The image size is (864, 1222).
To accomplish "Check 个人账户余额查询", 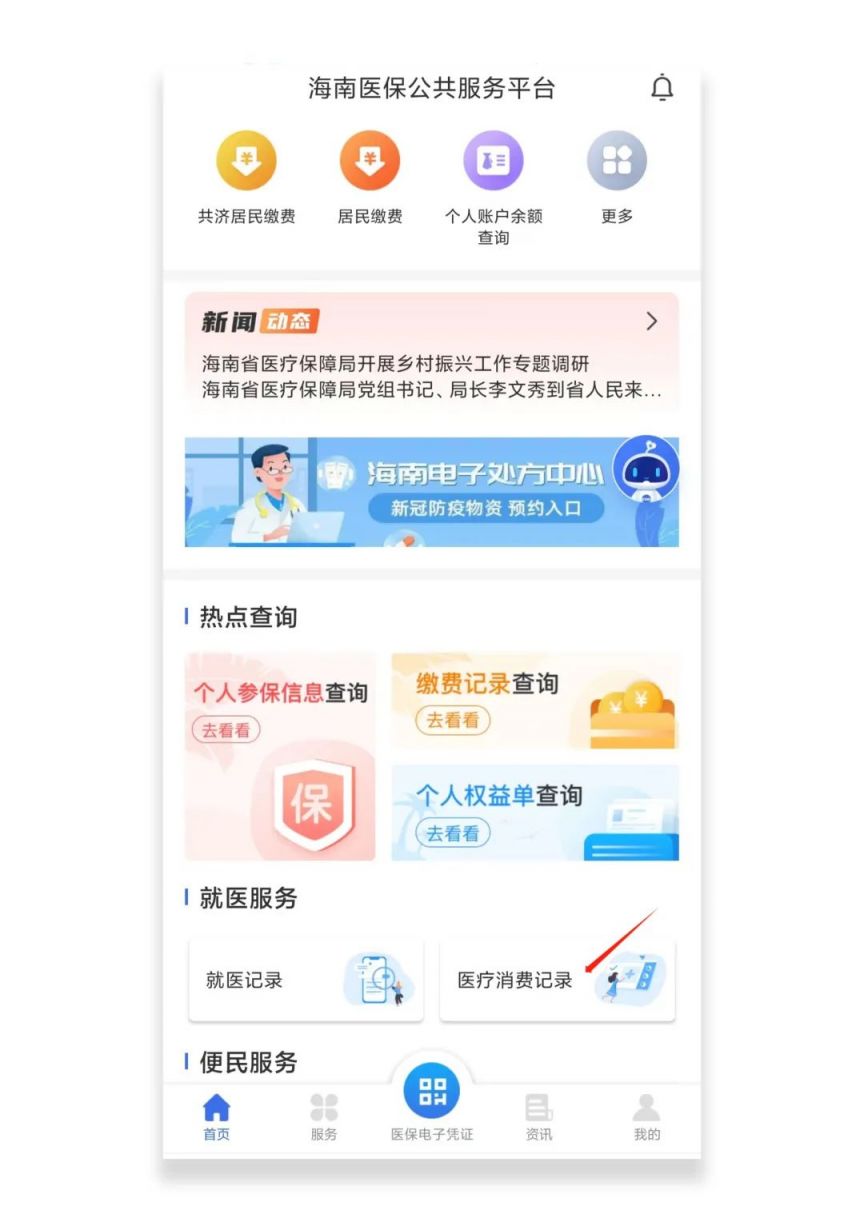I will point(493,161).
